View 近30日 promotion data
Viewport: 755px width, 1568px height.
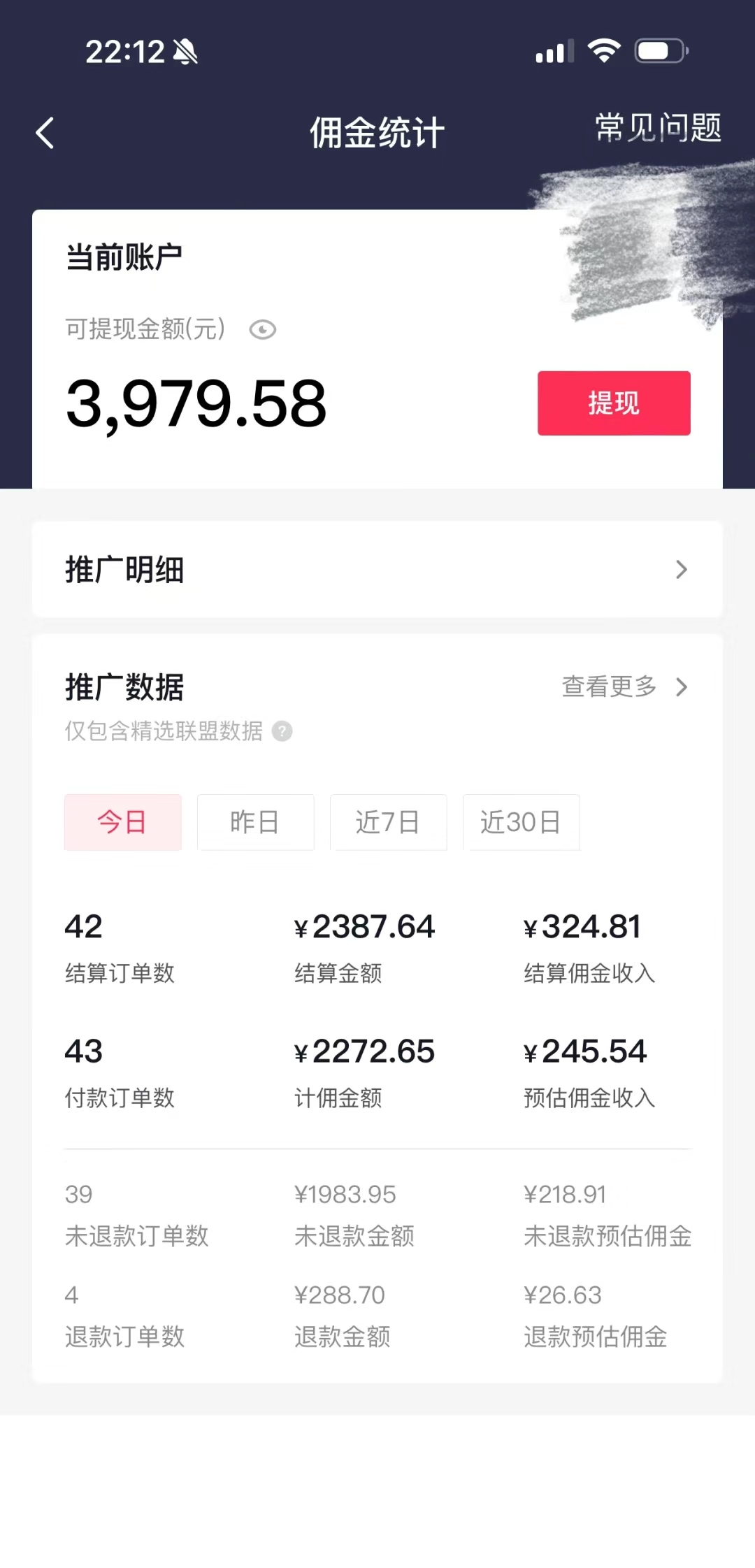pyautogui.click(x=521, y=822)
